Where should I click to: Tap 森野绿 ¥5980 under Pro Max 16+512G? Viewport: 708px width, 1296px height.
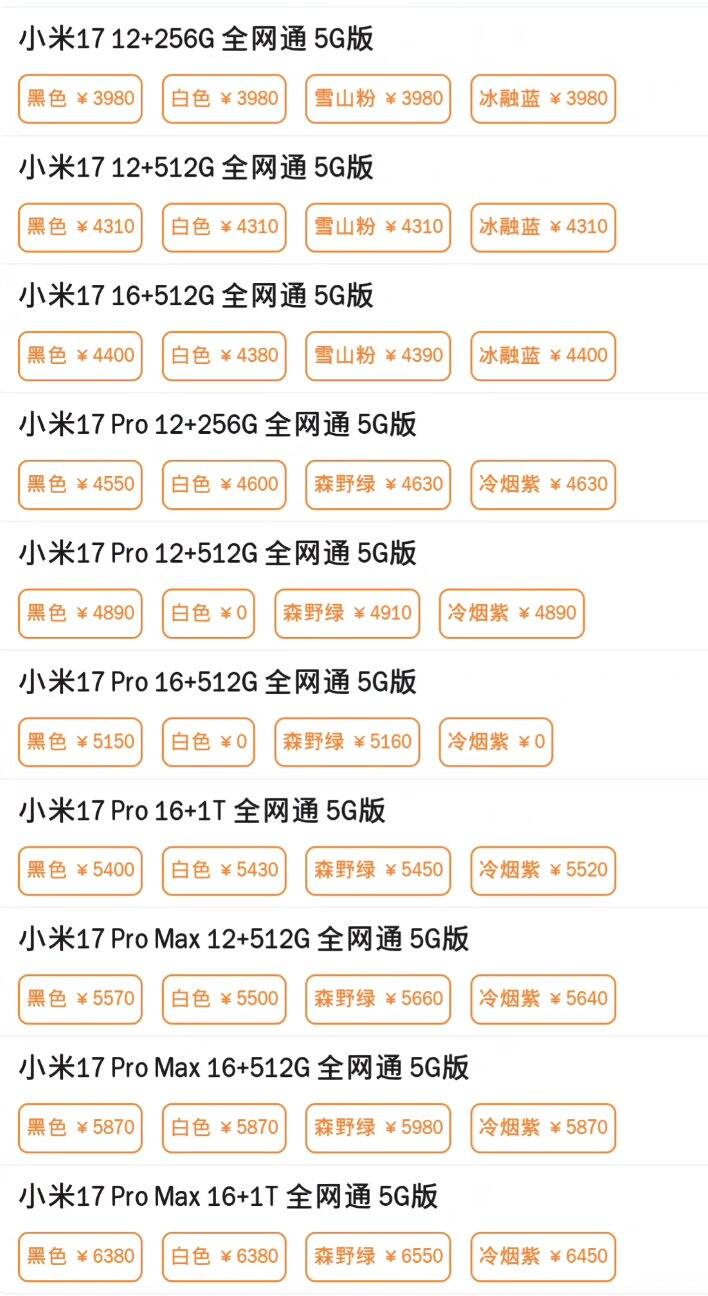378,1128
